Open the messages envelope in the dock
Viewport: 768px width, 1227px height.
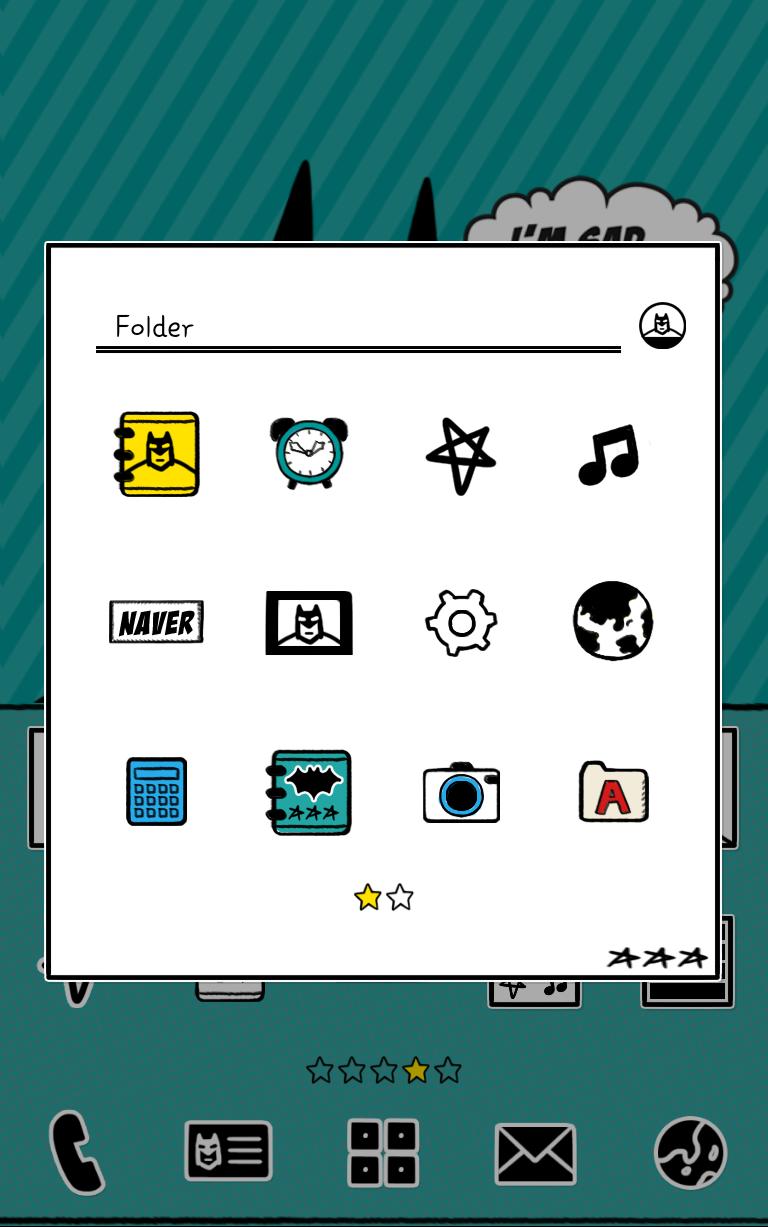coord(536,1153)
